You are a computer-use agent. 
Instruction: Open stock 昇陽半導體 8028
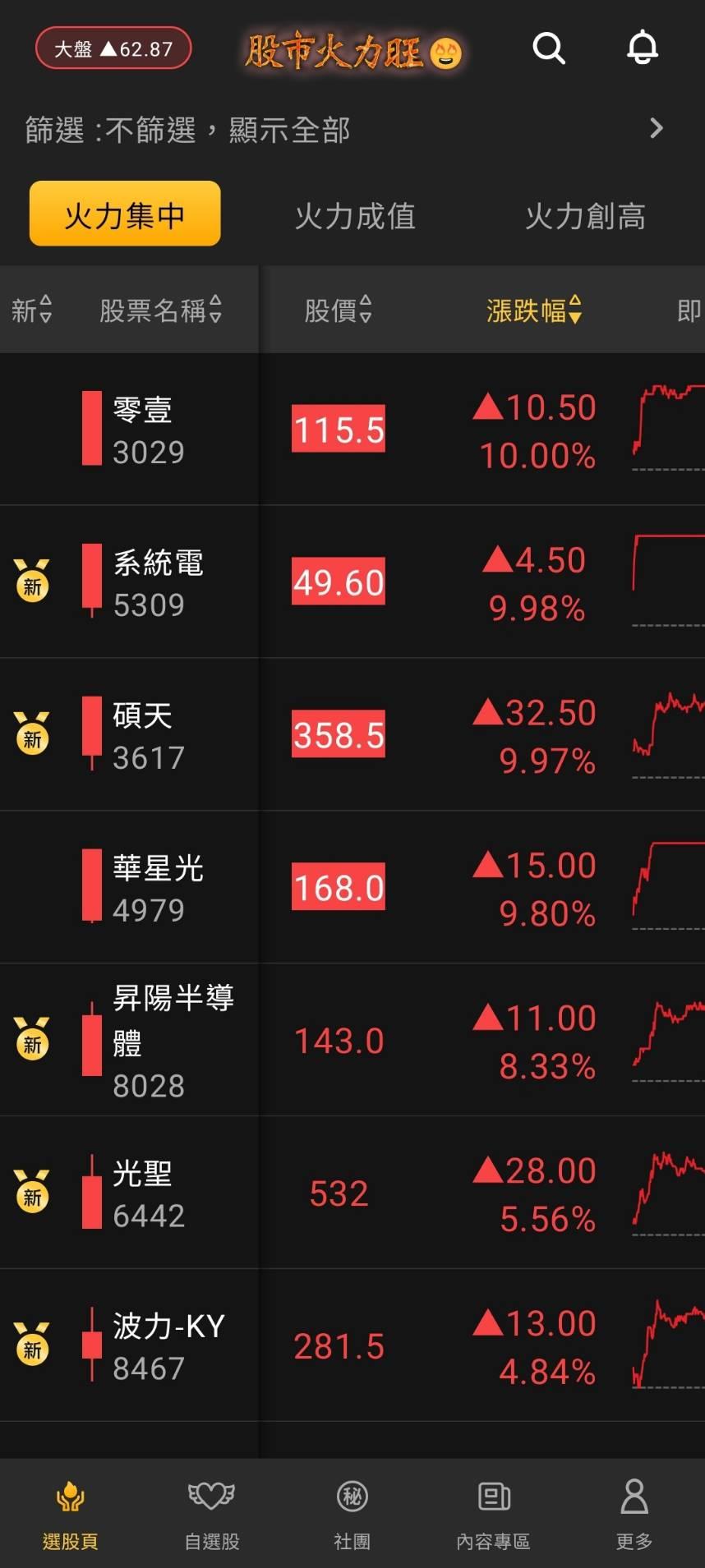(x=173, y=1041)
